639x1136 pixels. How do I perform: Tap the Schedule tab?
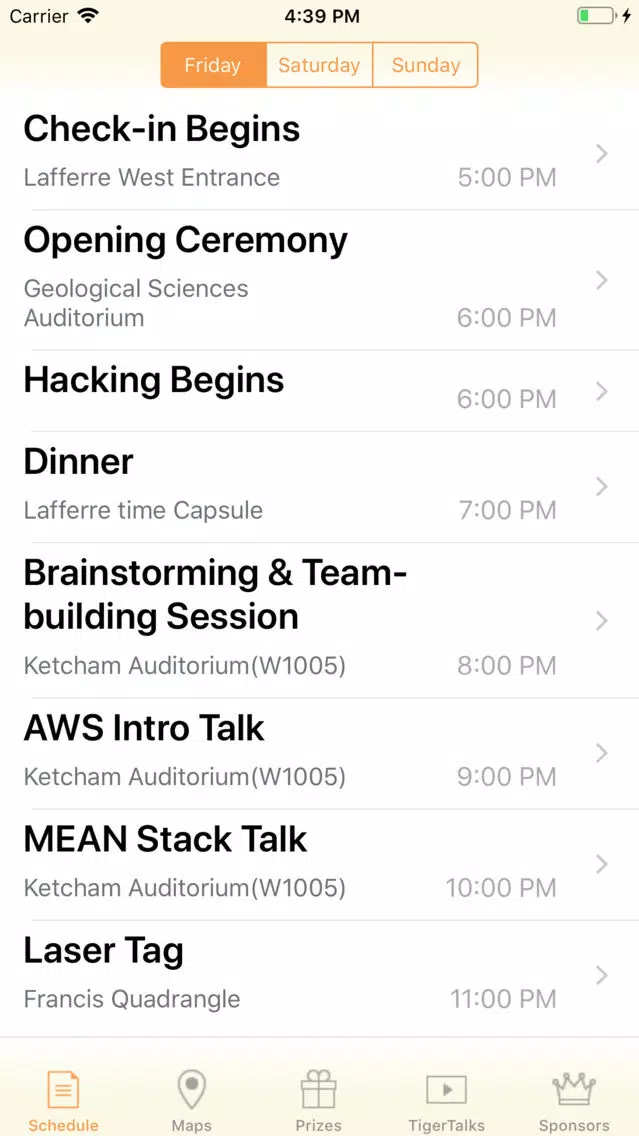64,1100
